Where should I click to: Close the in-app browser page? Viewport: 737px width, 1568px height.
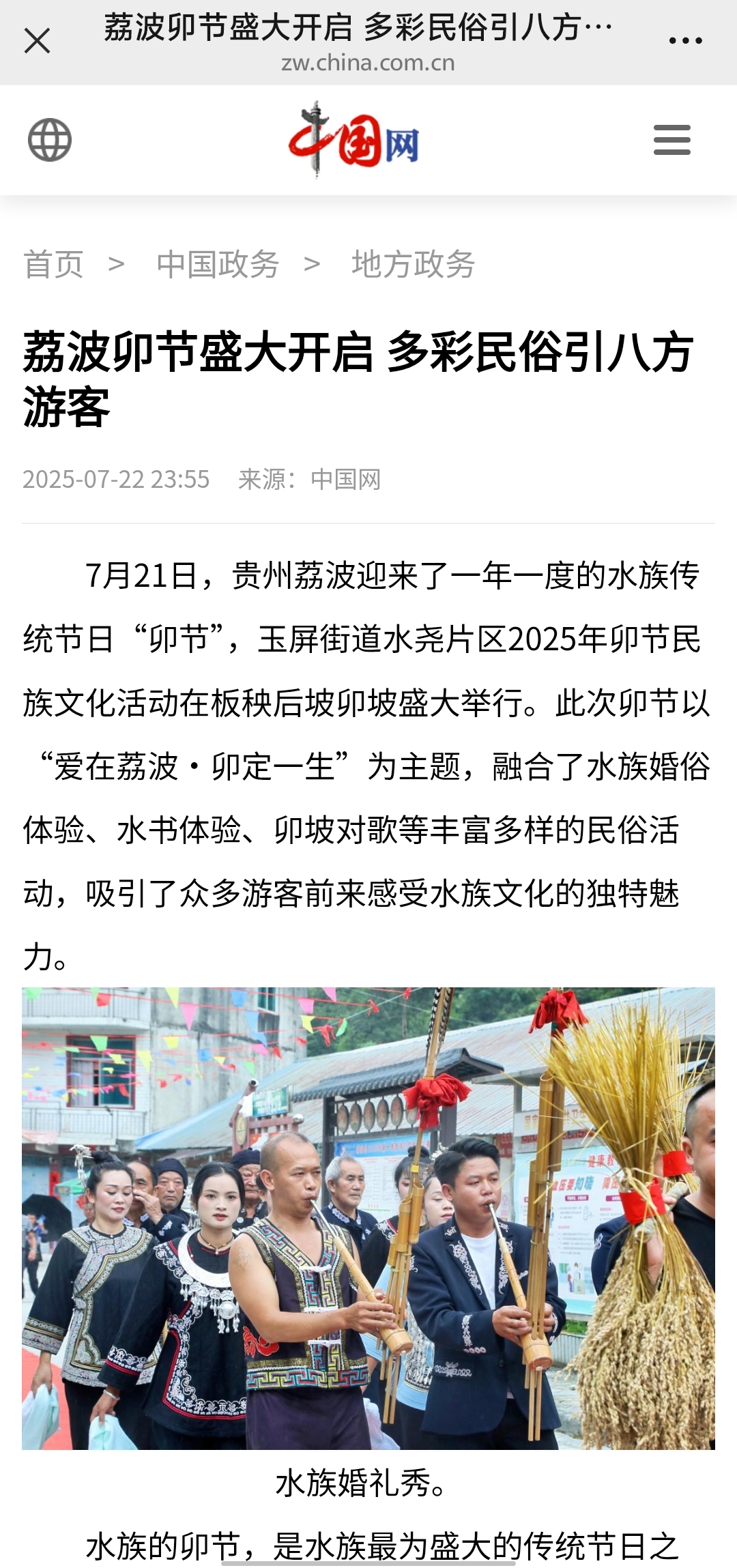[x=37, y=41]
